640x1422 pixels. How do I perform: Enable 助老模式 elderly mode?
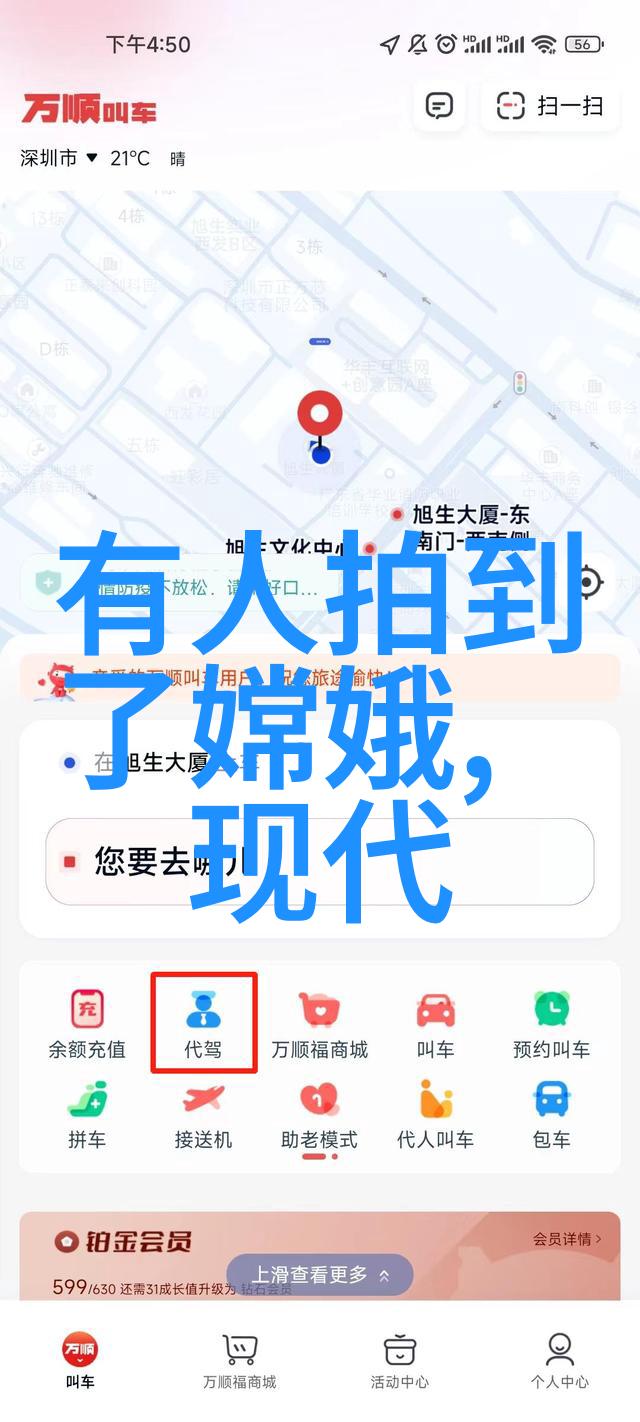click(320, 1114)
